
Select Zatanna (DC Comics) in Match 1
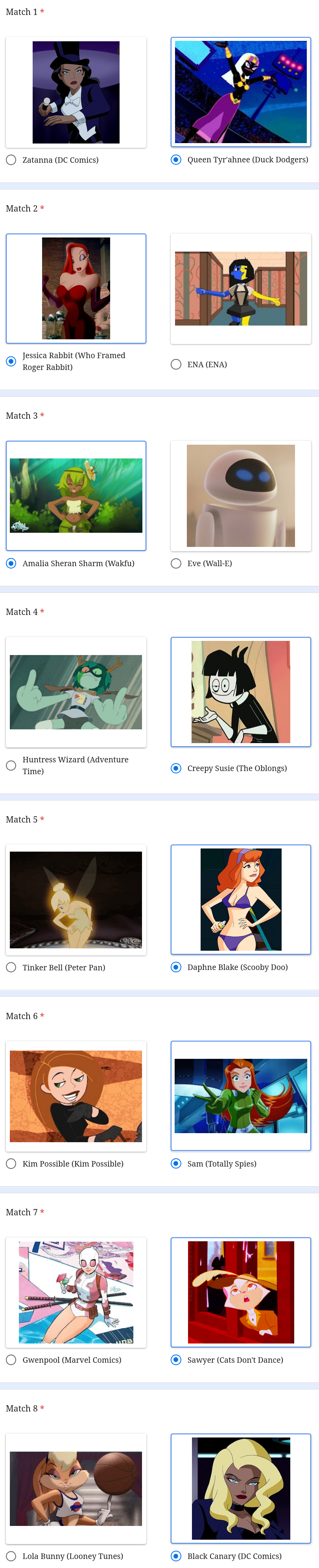pos(11,160)
